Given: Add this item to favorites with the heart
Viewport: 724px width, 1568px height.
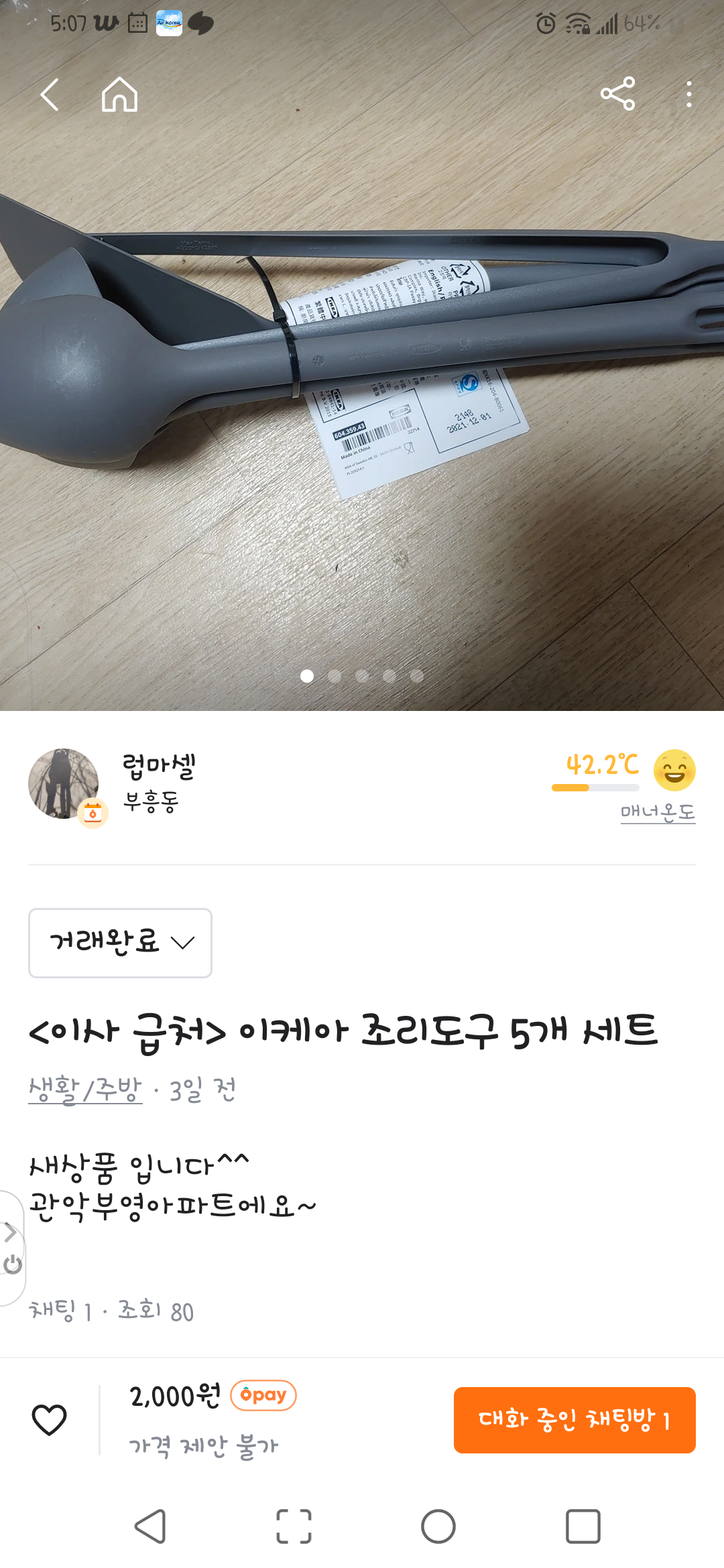Looking at the screenshot, I should [x=50, y=1419].
